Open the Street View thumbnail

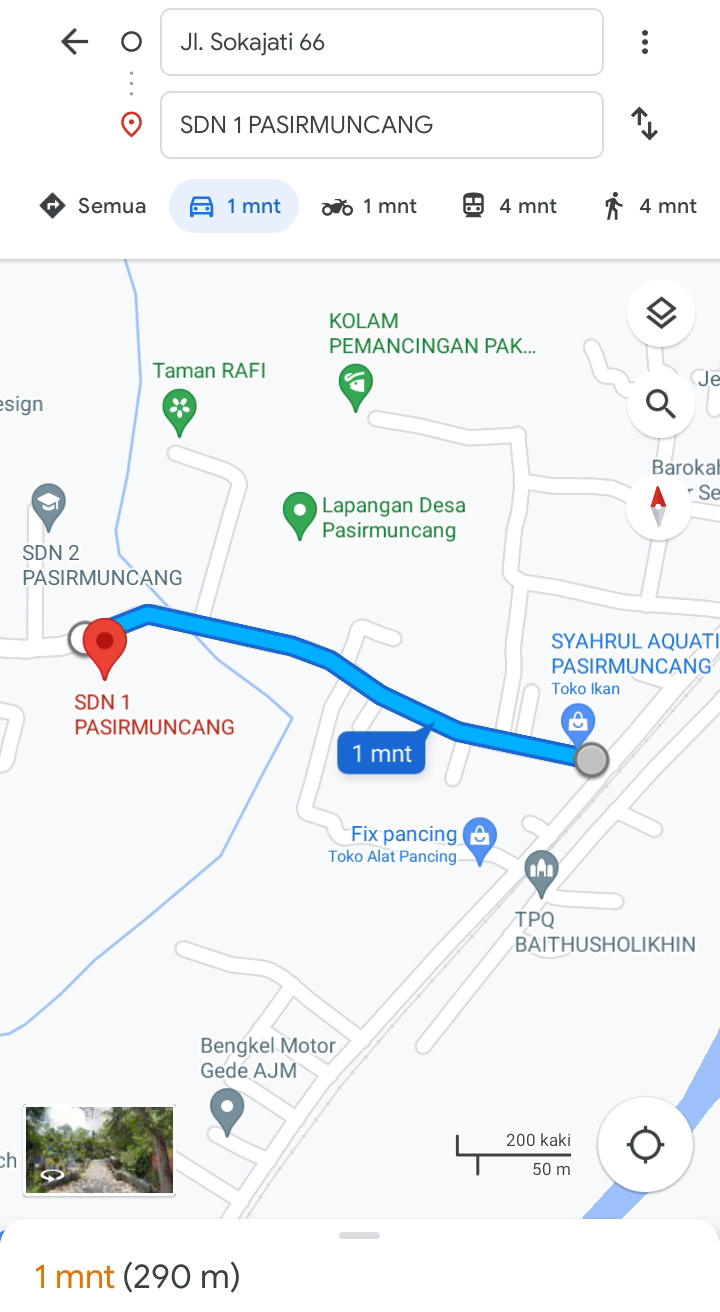[x=99, y=1150]
